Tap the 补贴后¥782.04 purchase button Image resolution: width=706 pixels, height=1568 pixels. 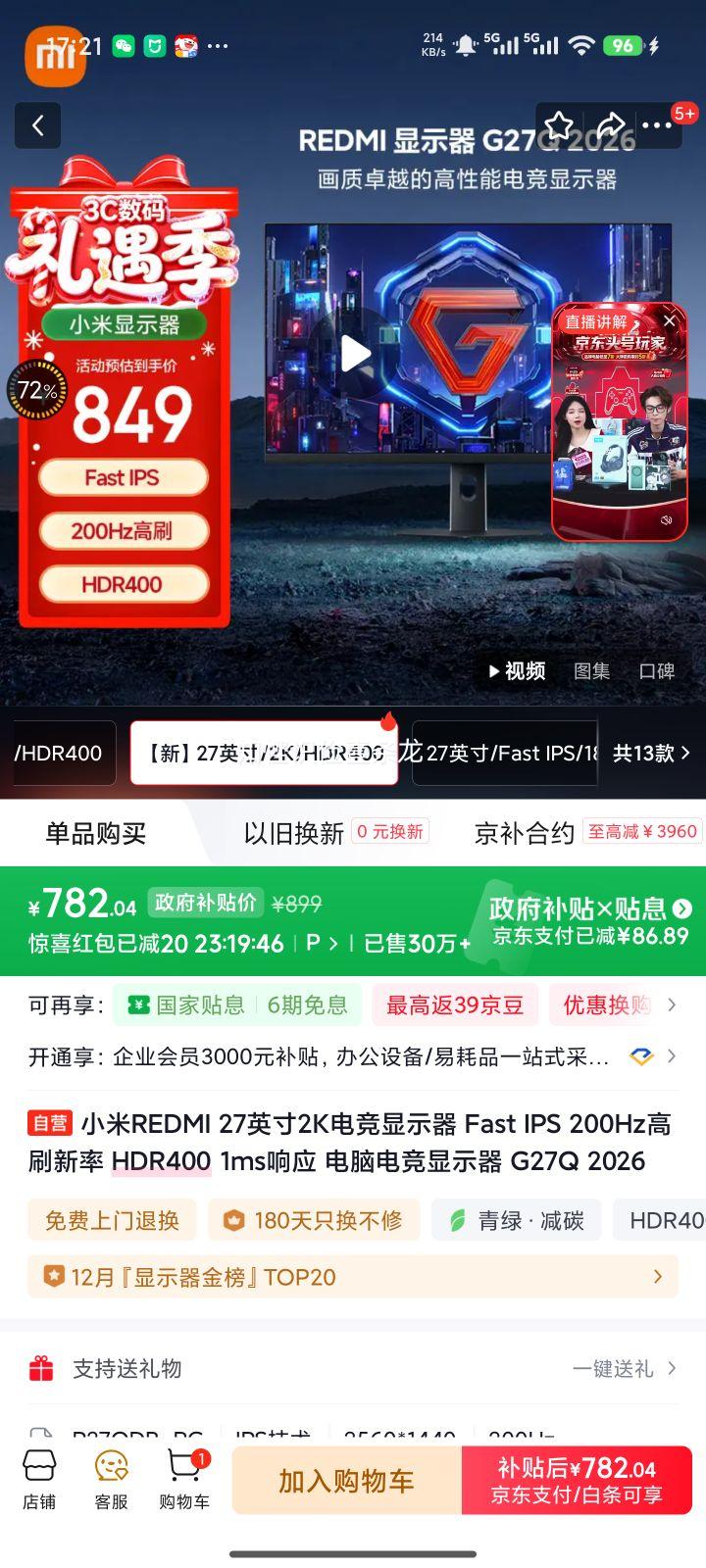(x=576, y=1480)
